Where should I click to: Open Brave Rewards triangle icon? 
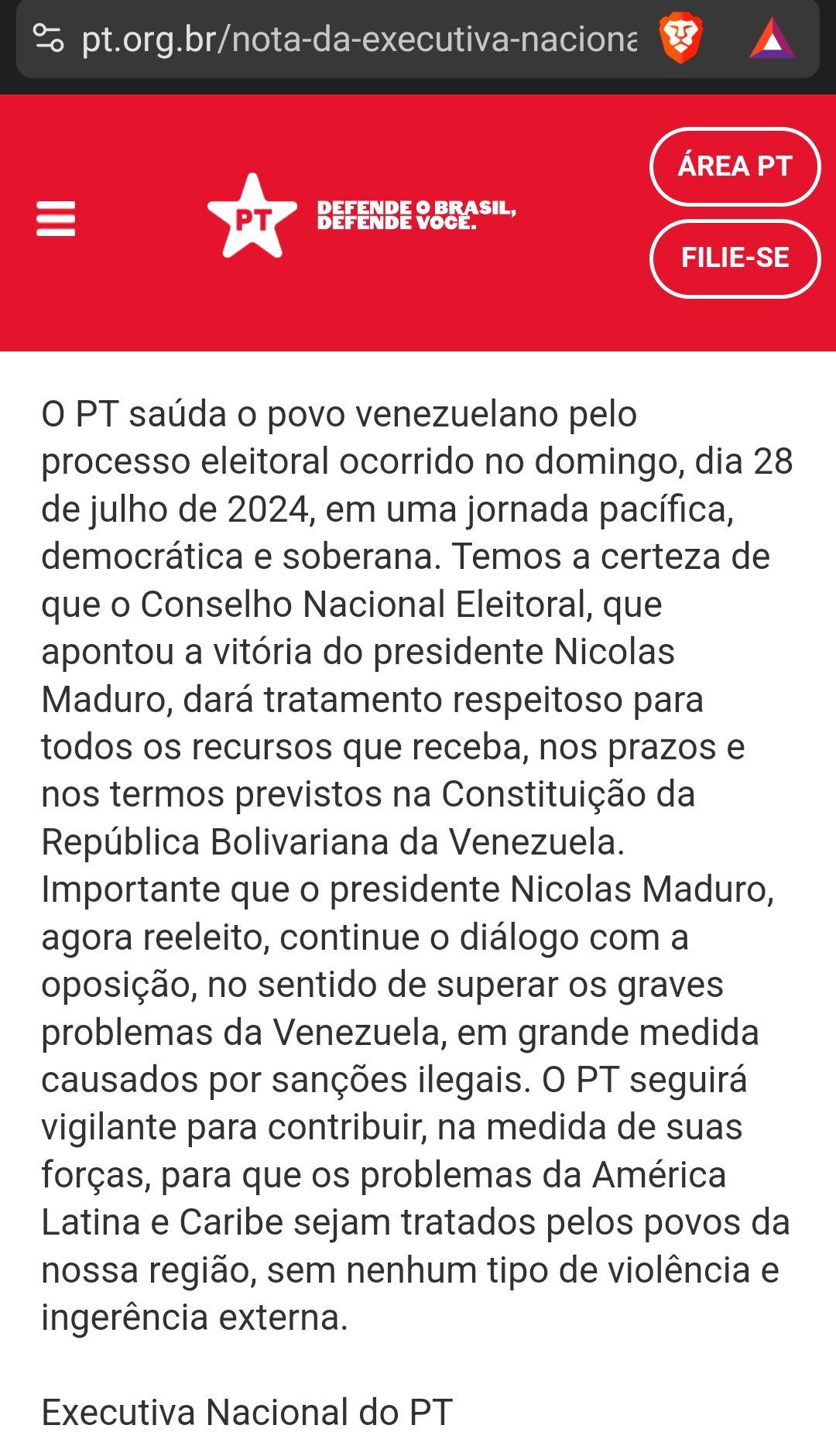coord(772,39)
